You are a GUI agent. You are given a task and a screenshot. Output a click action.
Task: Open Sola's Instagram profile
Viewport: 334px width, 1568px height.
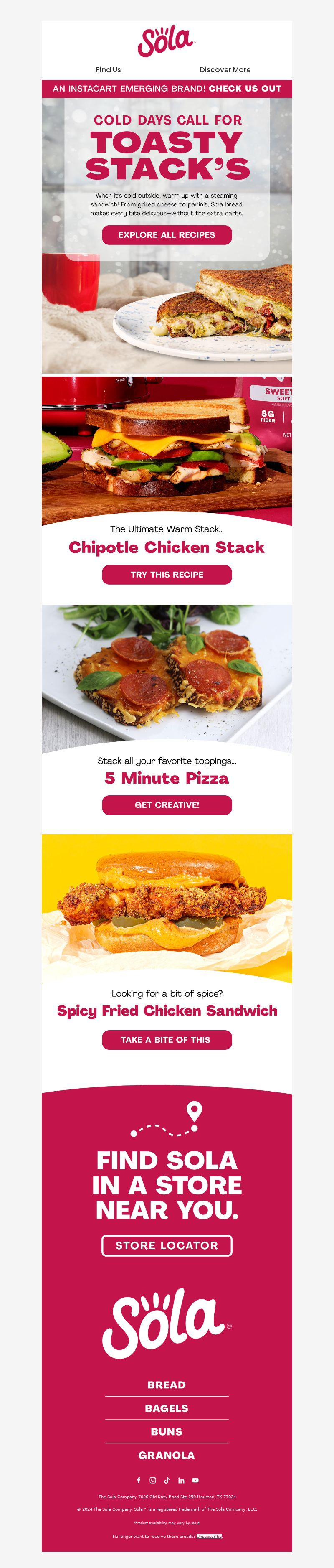coord(153,1480)
